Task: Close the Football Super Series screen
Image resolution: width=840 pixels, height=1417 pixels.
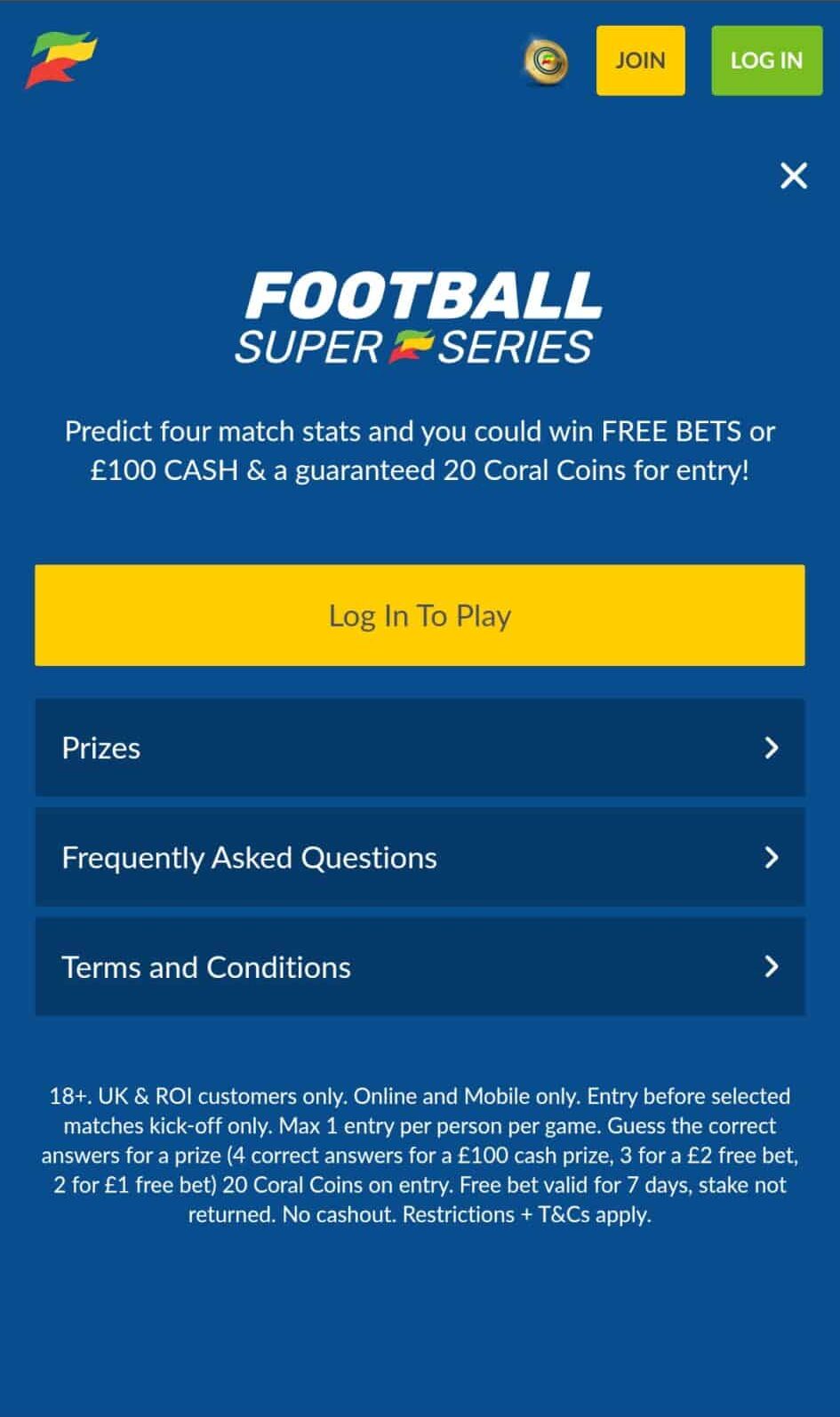Action: 793,176
